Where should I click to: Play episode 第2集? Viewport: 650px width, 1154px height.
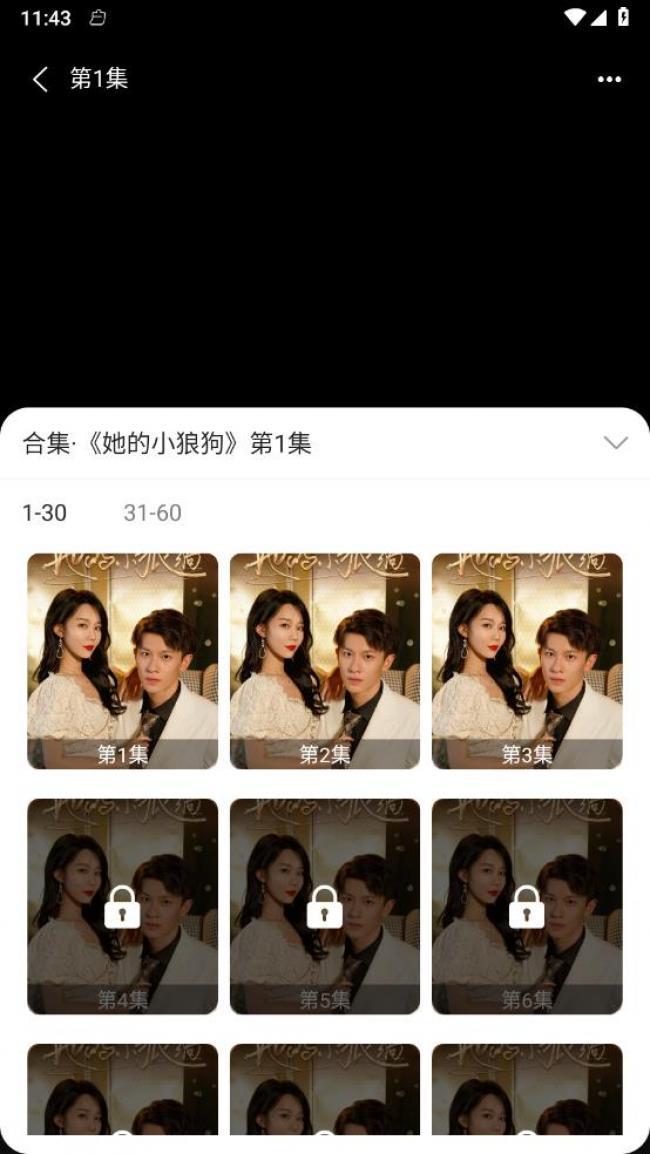[x=325, y=661]
